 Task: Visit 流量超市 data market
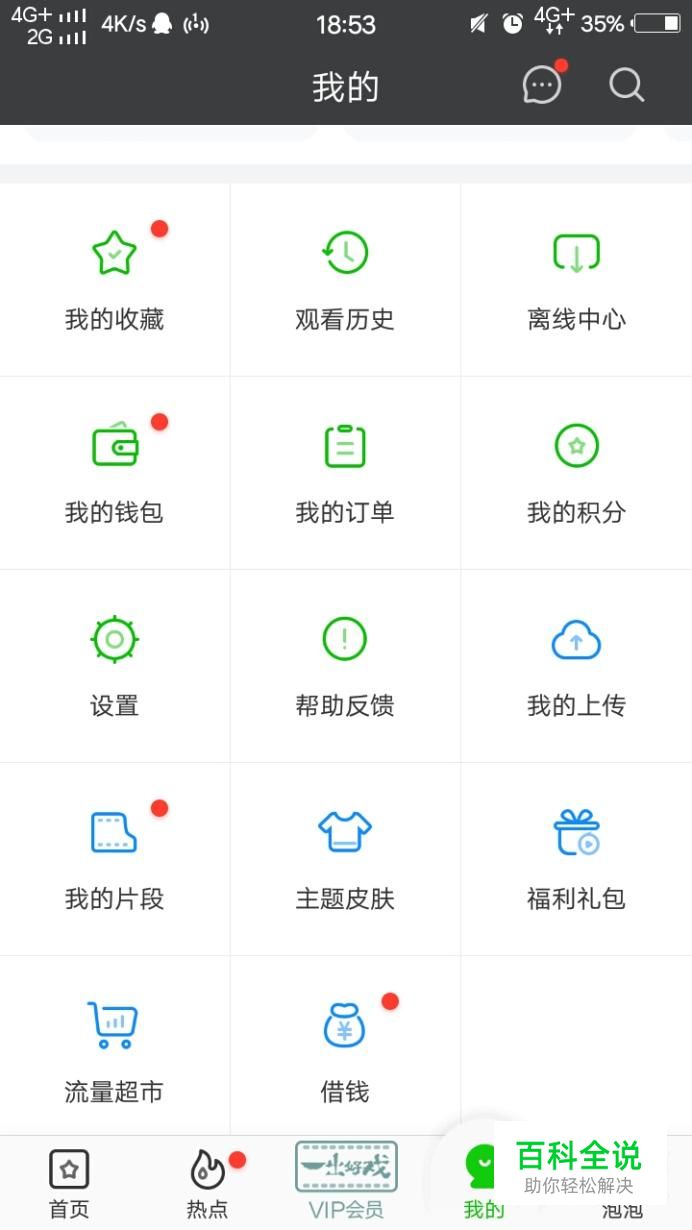(115, 1051)
